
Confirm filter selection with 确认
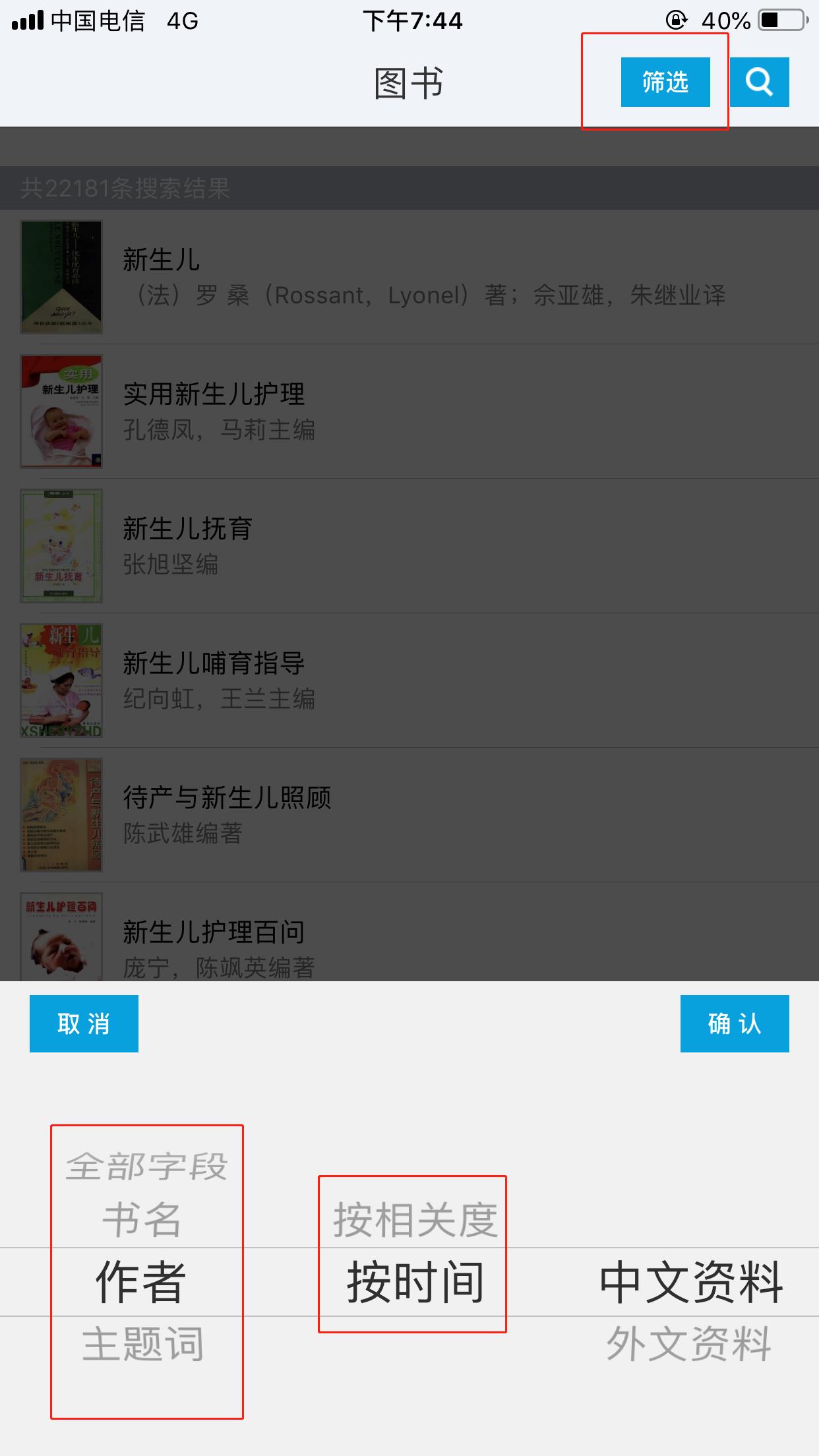(x=734, y=1023)
